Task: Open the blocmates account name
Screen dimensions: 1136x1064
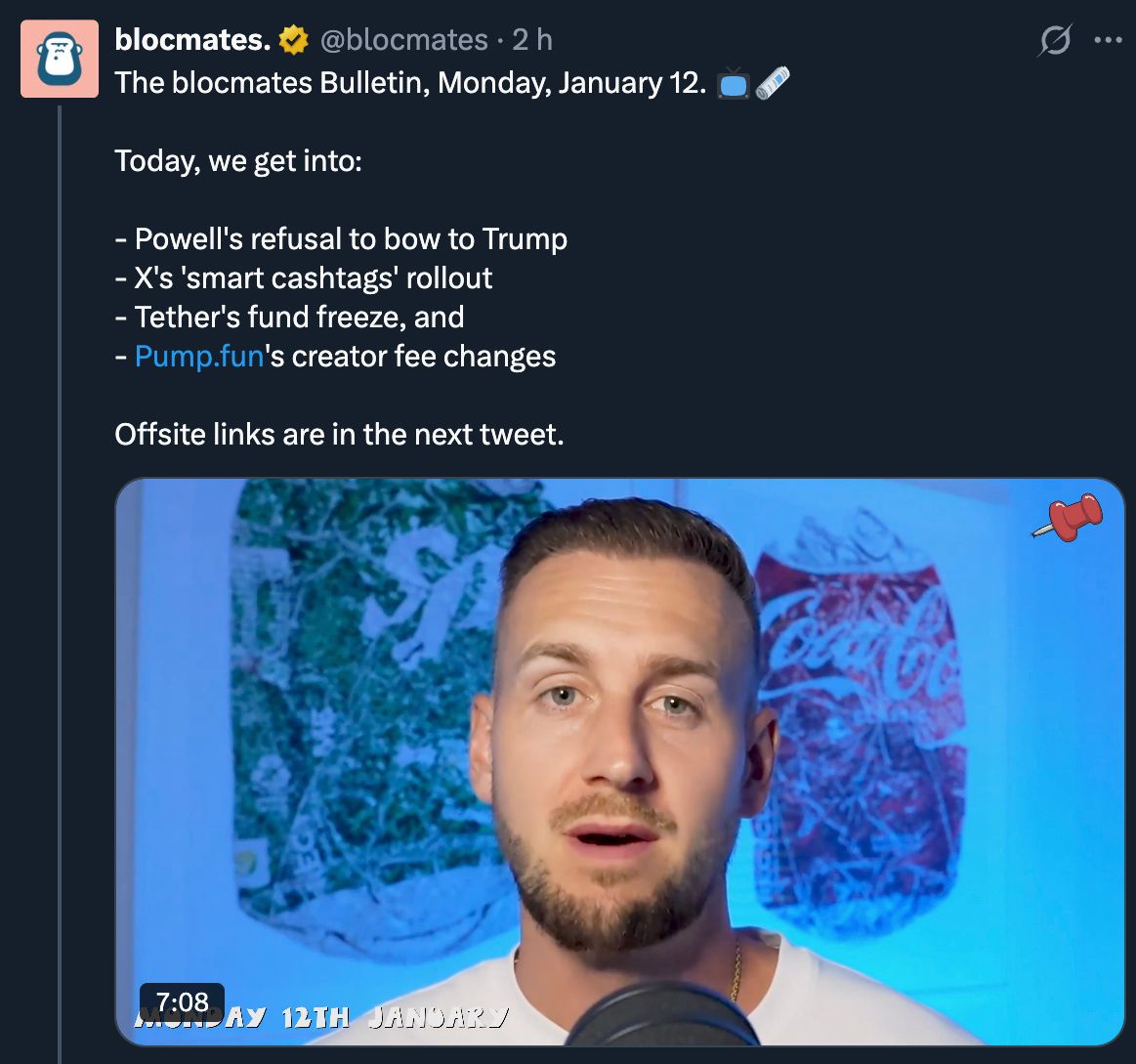Action: pyautogui.click(x=192, y=40)
